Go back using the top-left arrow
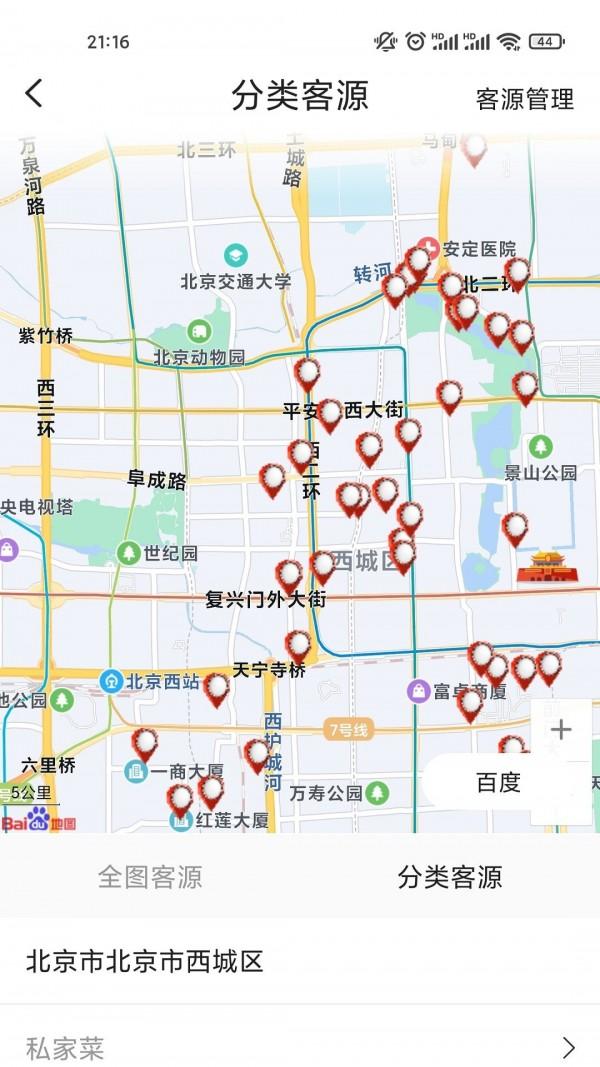Image resolution: width=600 pixels, height=1067 pixels. [x=34, y=93]
